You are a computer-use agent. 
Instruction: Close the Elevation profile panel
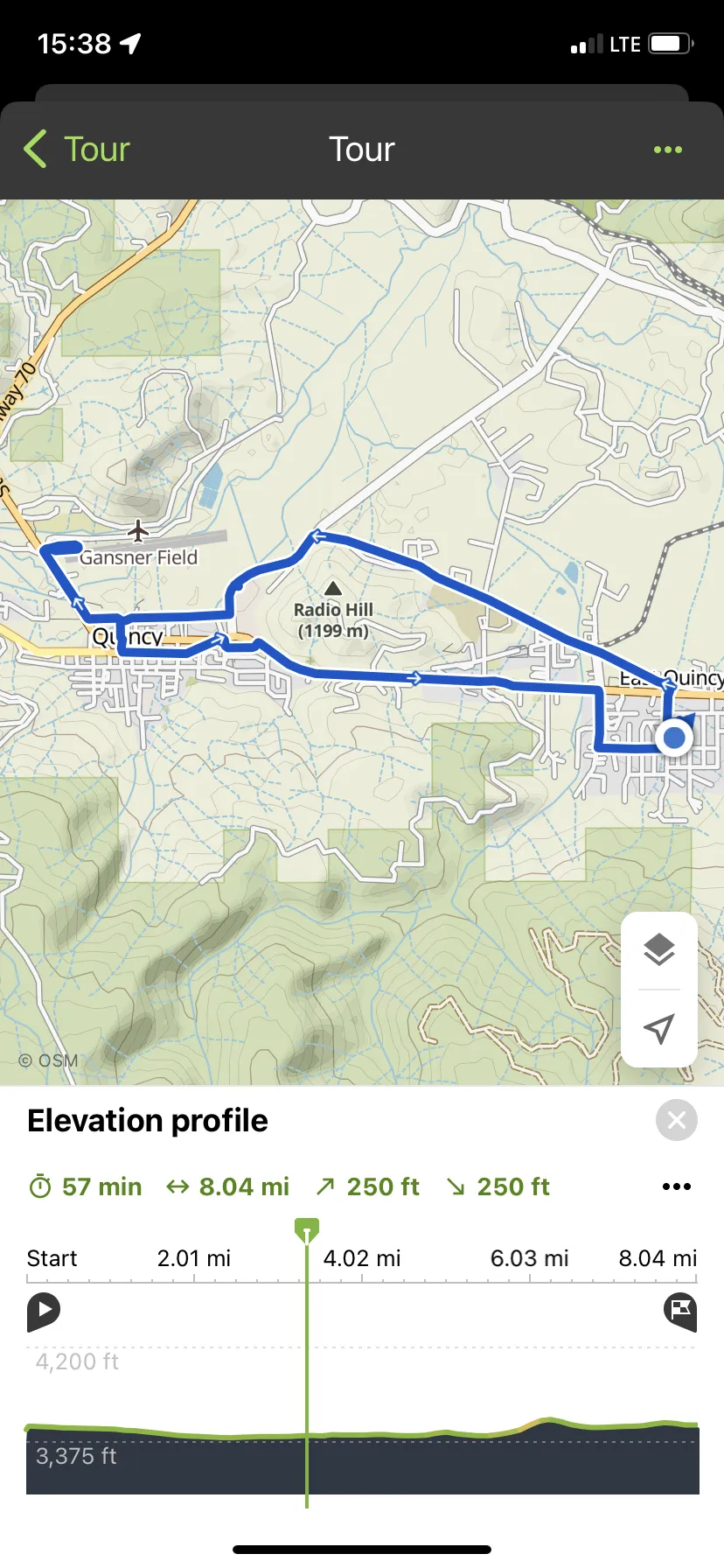[677, 1120]
